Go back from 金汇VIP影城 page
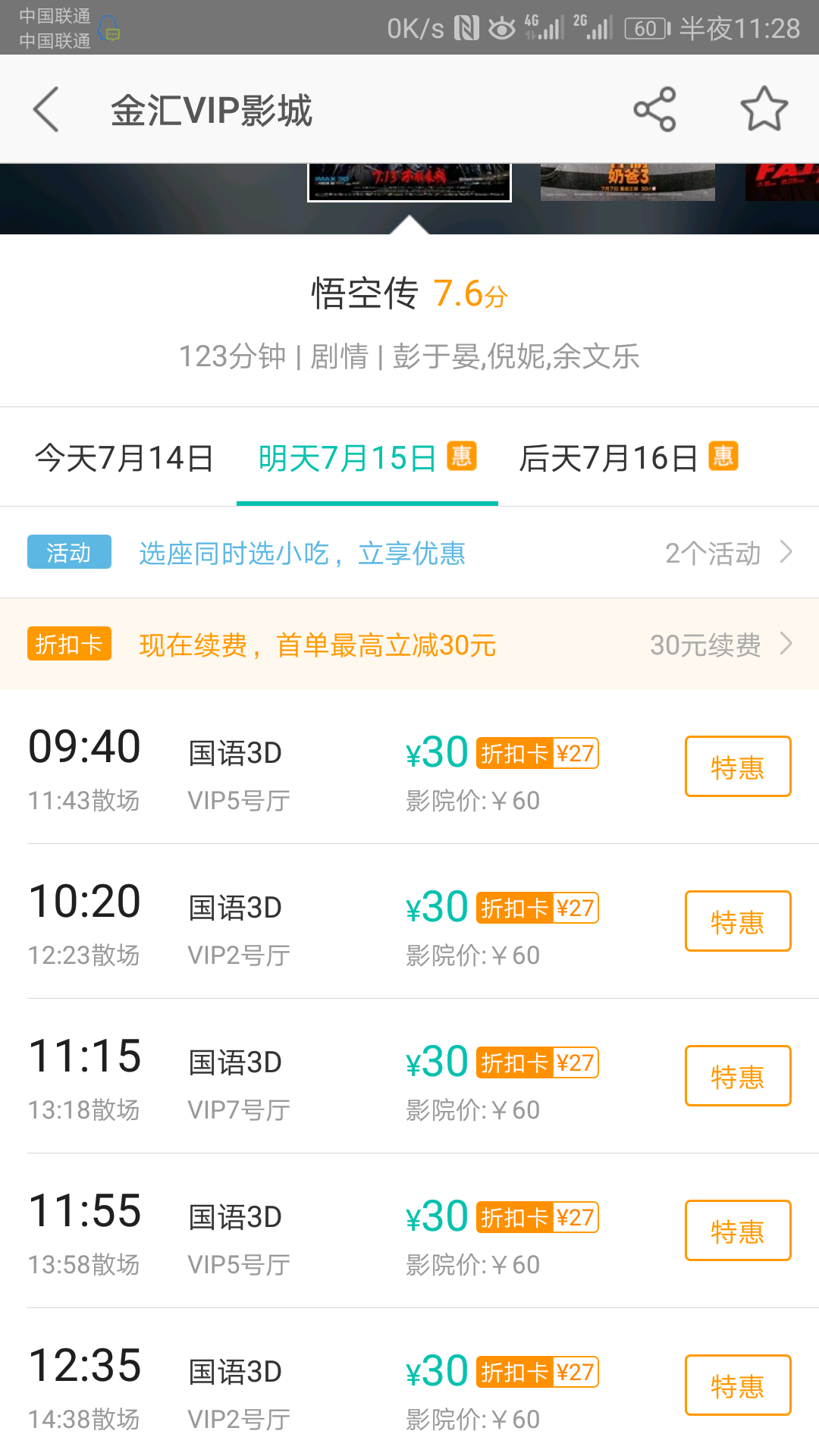The height and width of the screenshot is (1456, 819). 47,109
